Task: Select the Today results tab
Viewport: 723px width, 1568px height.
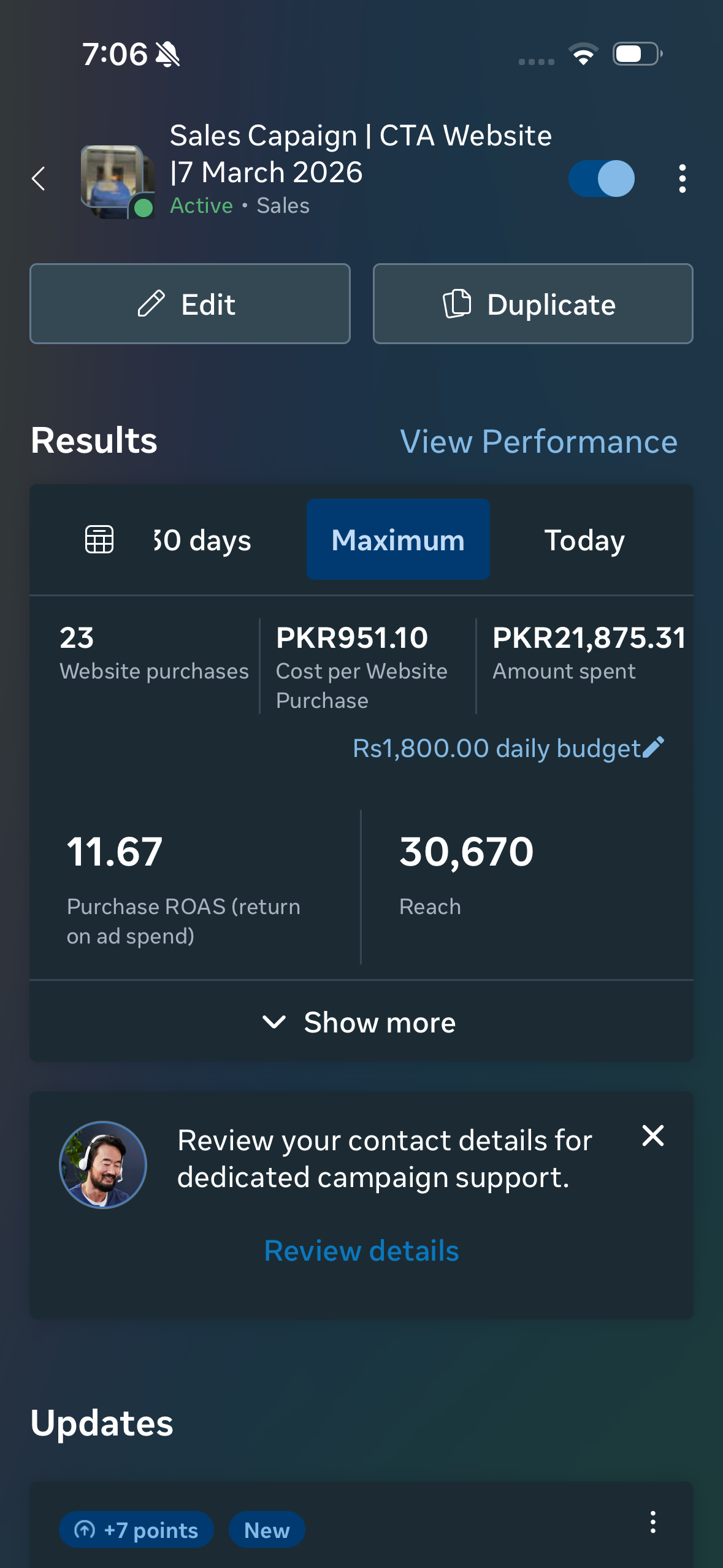Action: [584, 539]
